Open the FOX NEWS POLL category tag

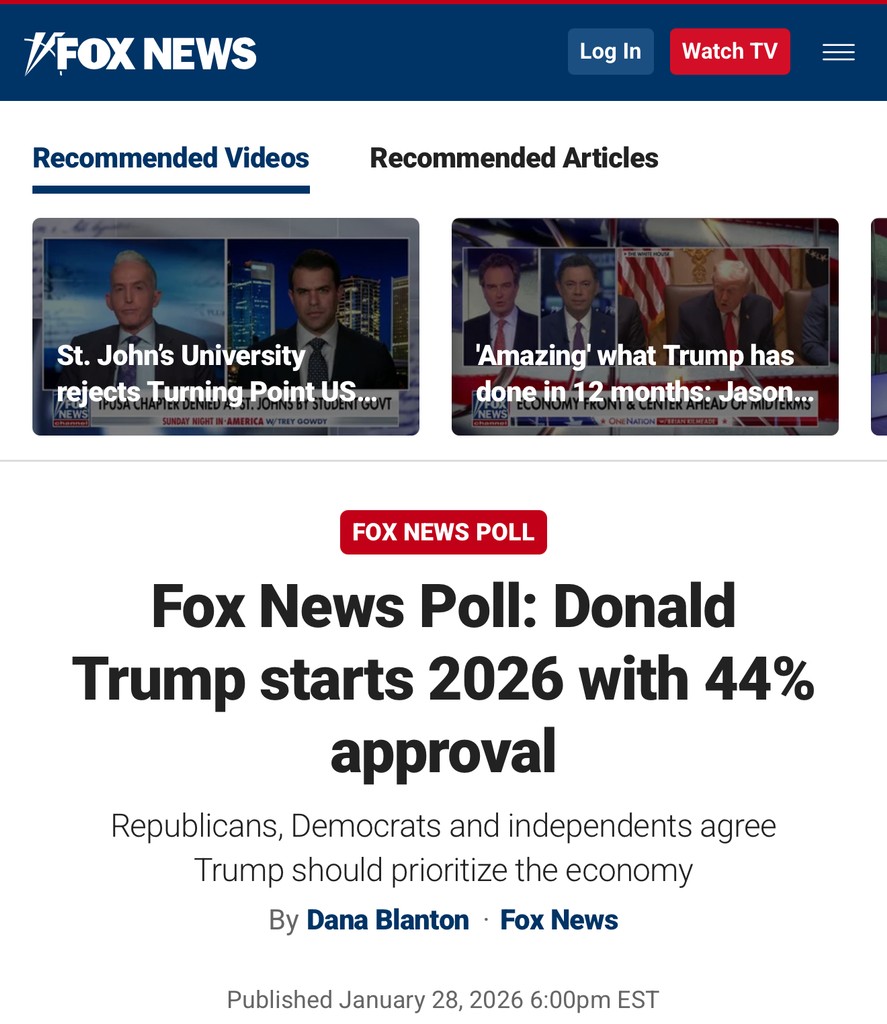(443, 532)
